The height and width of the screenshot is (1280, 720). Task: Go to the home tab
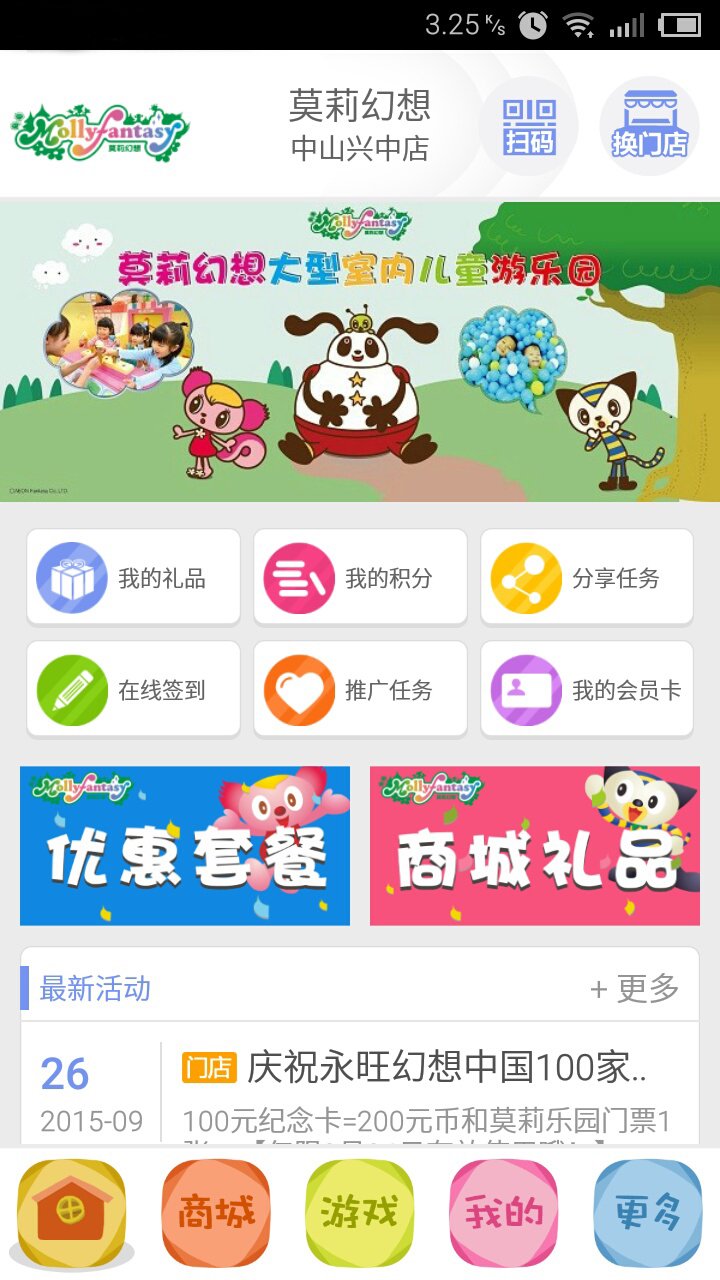tap(72, 1213)
